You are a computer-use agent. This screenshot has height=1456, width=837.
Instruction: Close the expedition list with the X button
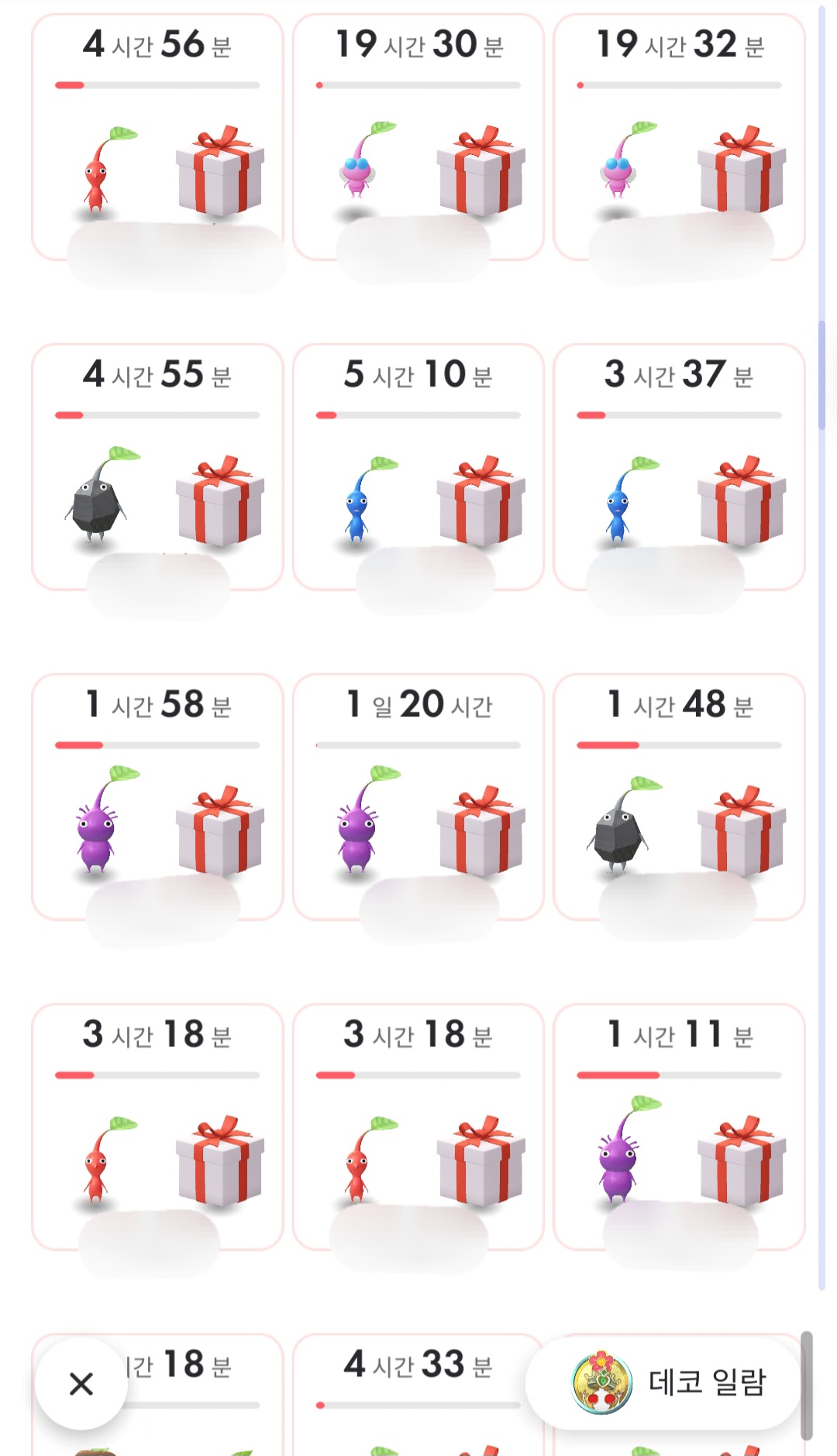coord(81,1383)
